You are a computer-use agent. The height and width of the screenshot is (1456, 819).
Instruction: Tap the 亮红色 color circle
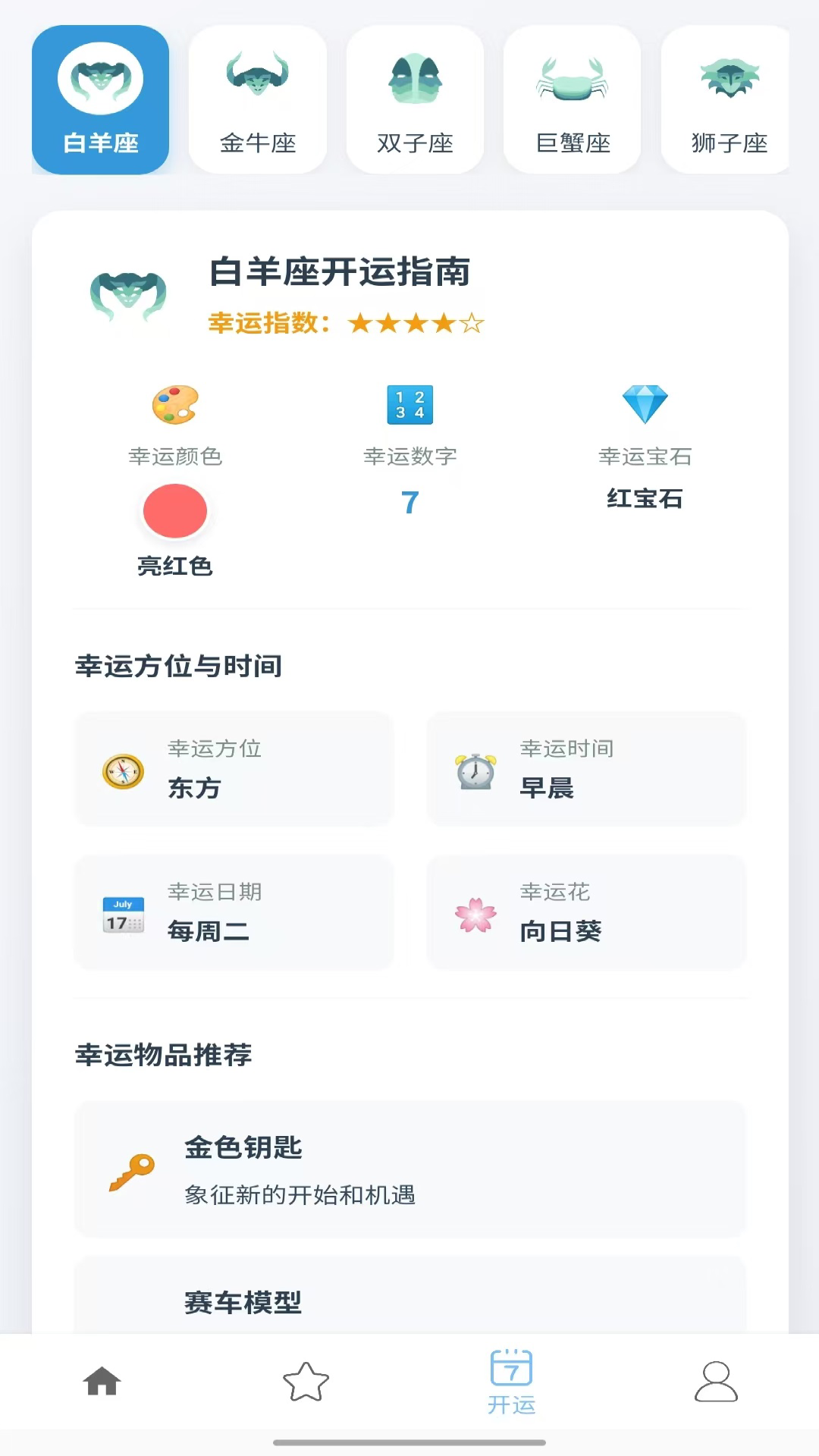pyautogui.click(x=175, y=511)
